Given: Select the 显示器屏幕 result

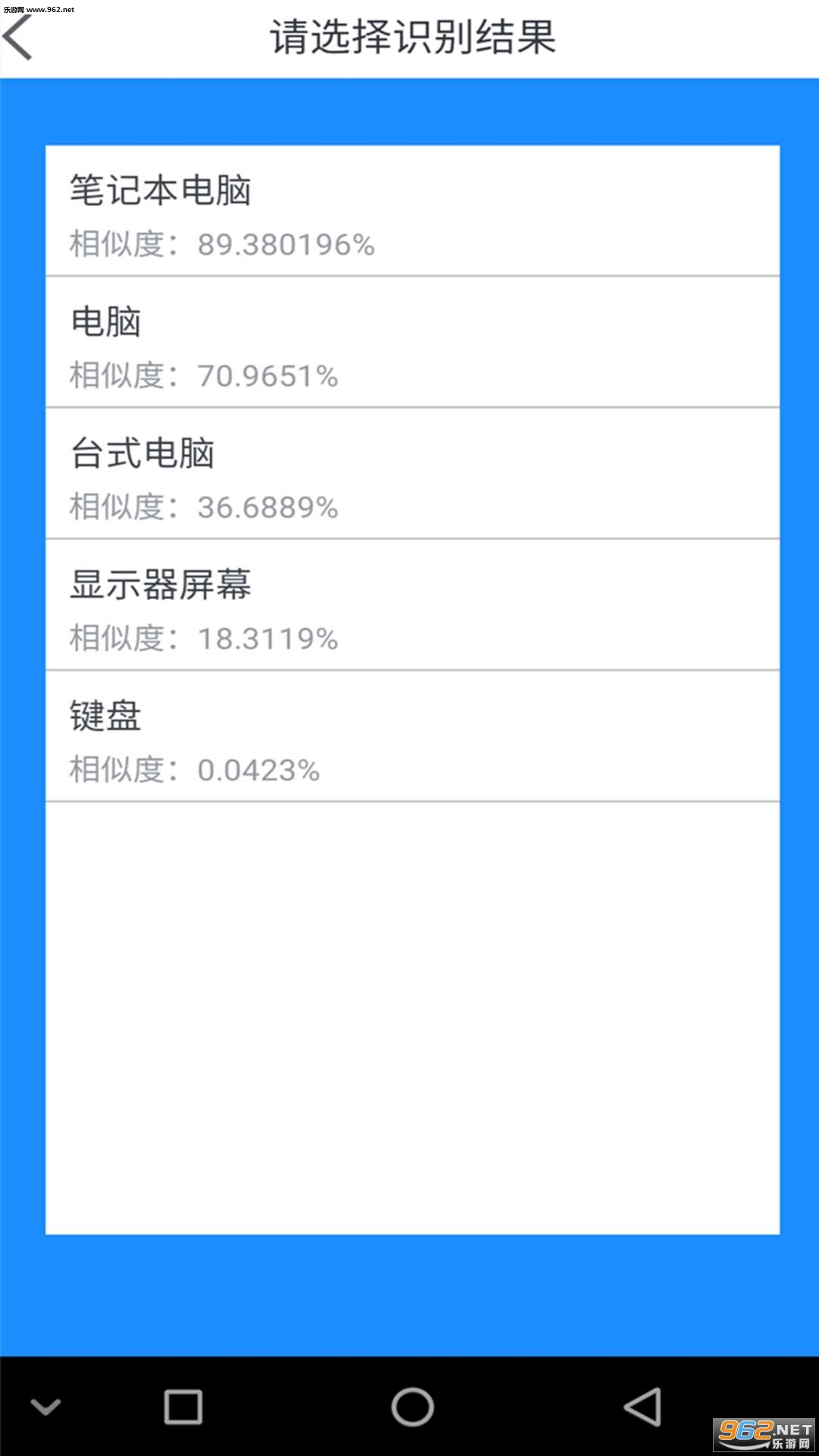Looking at the screenshot, I should [x=413, y=604].
